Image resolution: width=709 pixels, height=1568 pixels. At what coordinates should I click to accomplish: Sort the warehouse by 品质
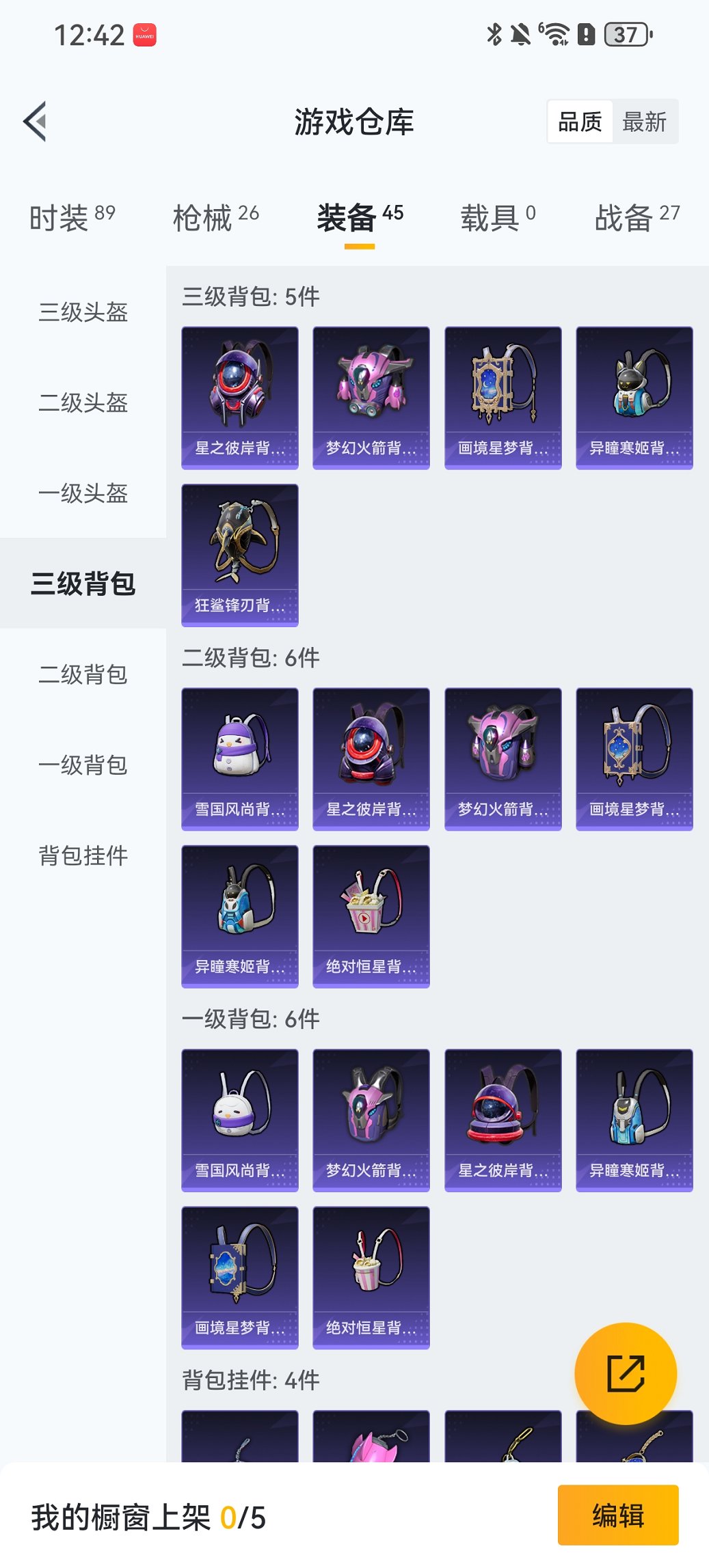coord(580,122)
